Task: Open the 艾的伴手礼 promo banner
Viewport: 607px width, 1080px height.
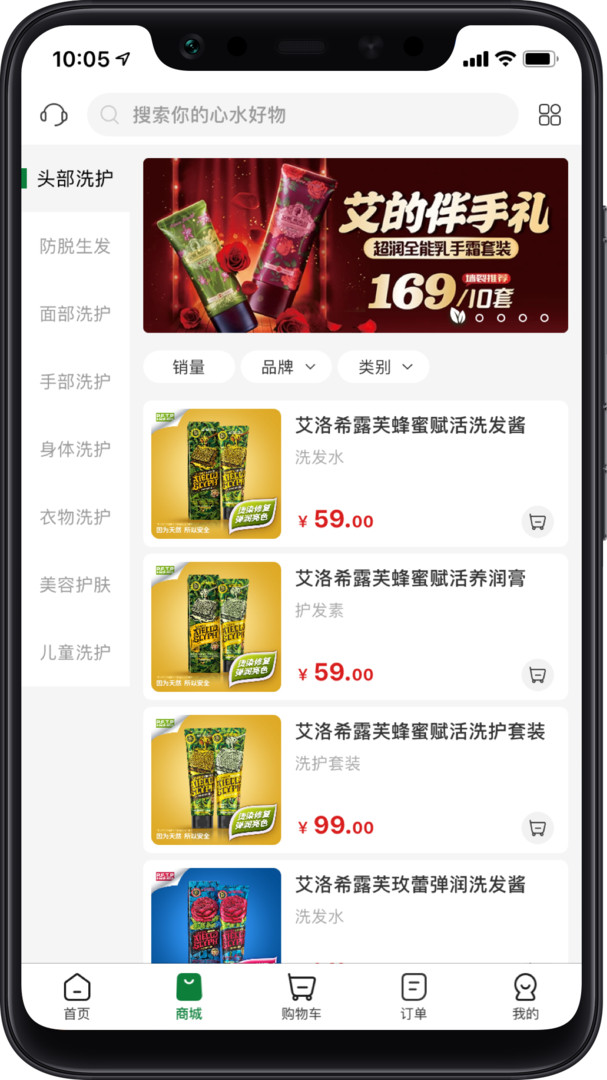Action: pyautogui.click(x=355, y=245)
